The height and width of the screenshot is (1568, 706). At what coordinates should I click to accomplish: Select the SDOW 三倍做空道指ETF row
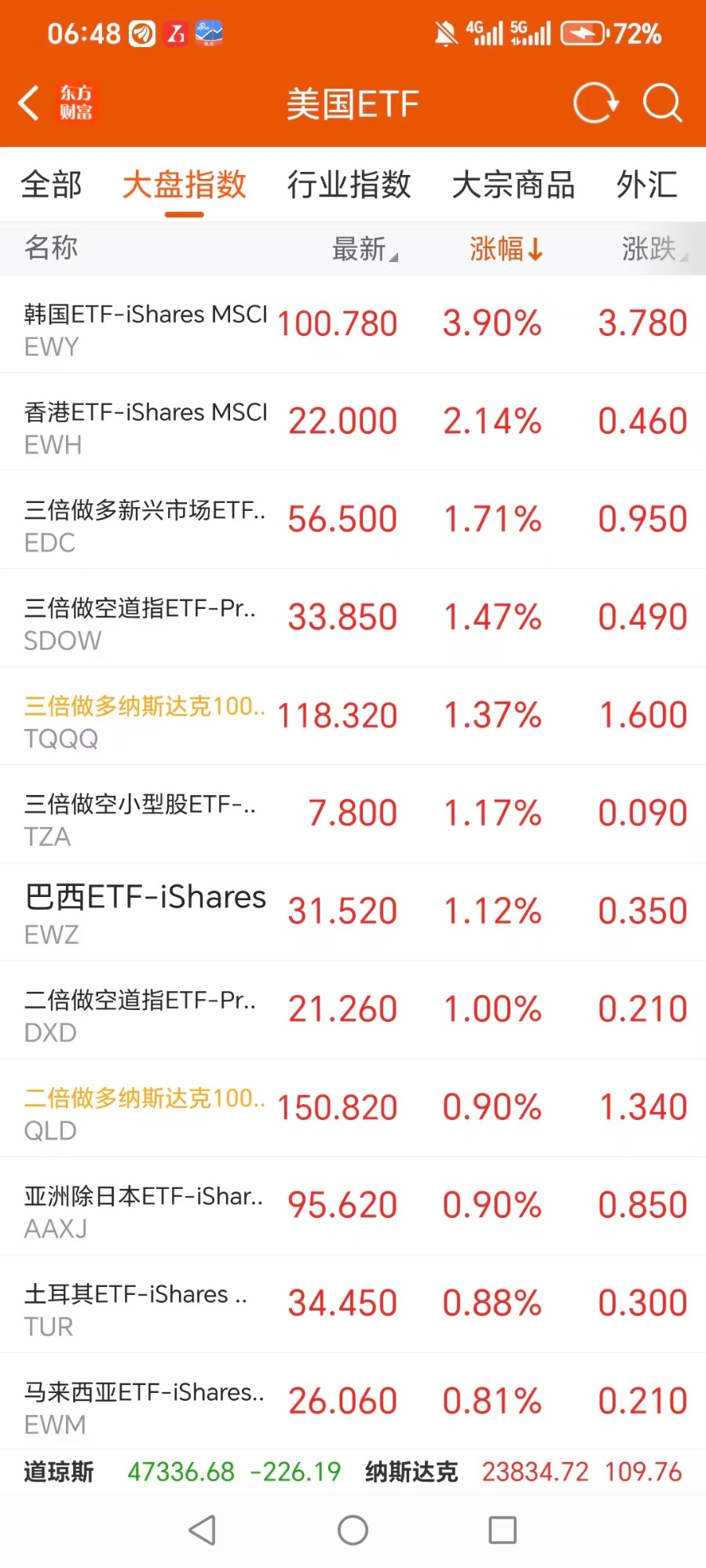click(x=353, y=618)
